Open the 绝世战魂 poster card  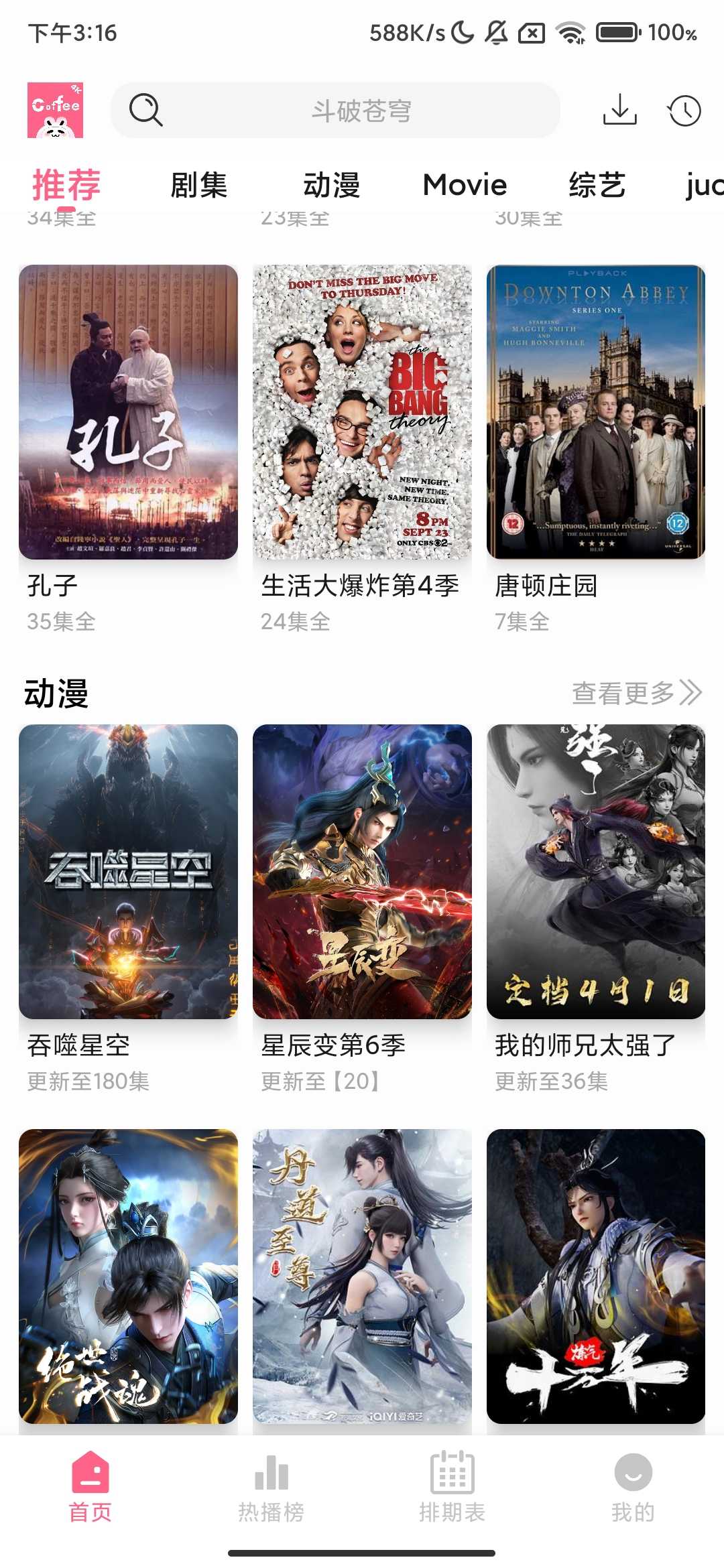coord(128,1276)
